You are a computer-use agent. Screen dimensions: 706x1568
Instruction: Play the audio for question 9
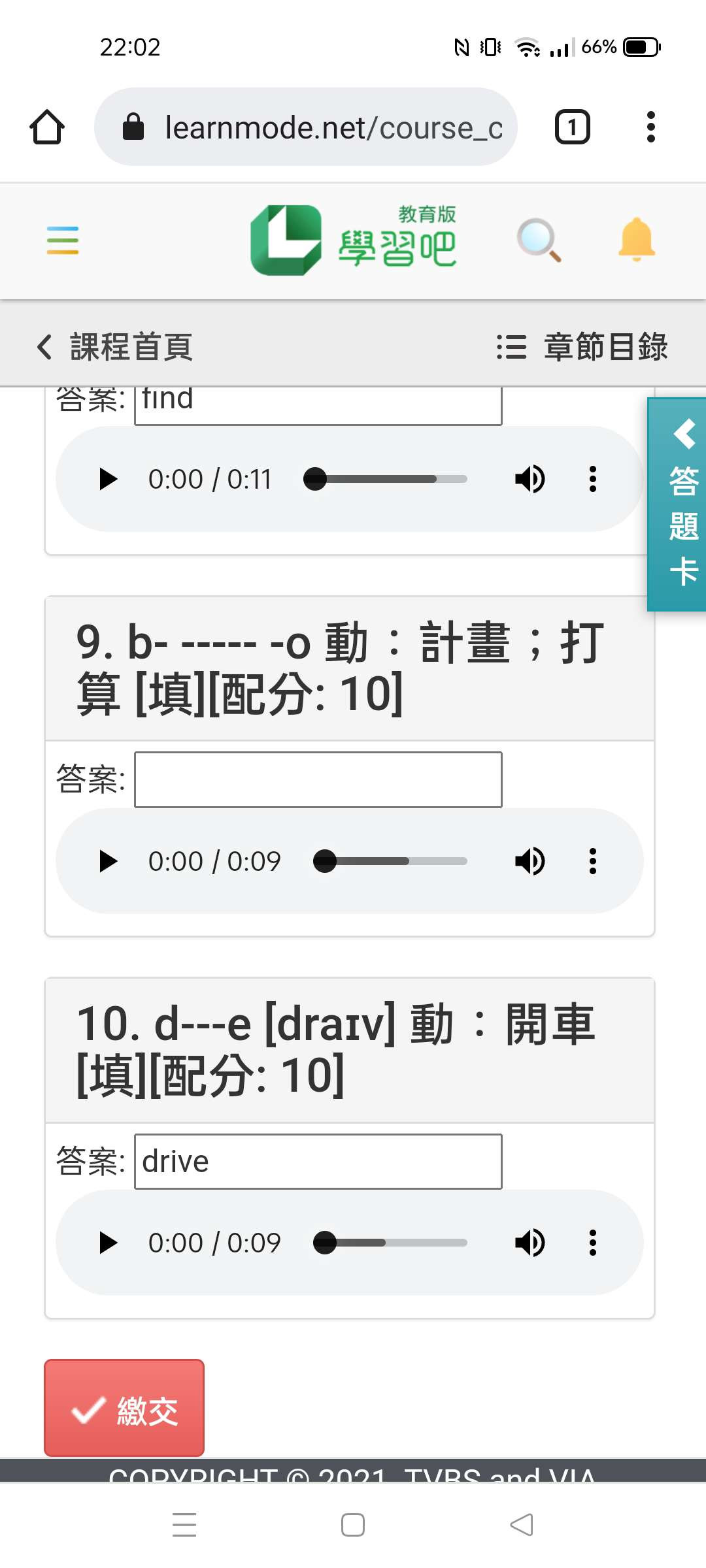pos(108,861)
